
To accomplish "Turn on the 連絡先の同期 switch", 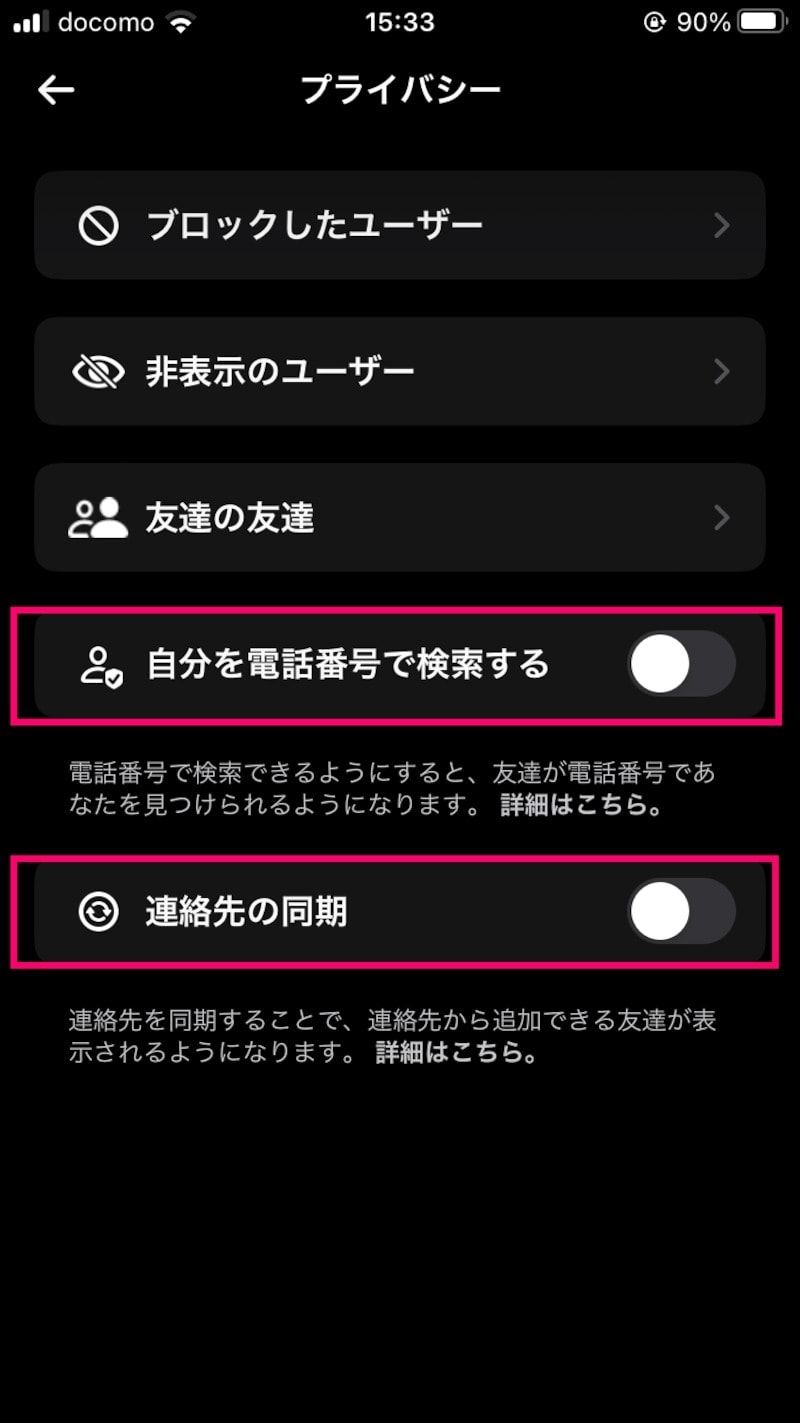I will [x=680, y=911].
